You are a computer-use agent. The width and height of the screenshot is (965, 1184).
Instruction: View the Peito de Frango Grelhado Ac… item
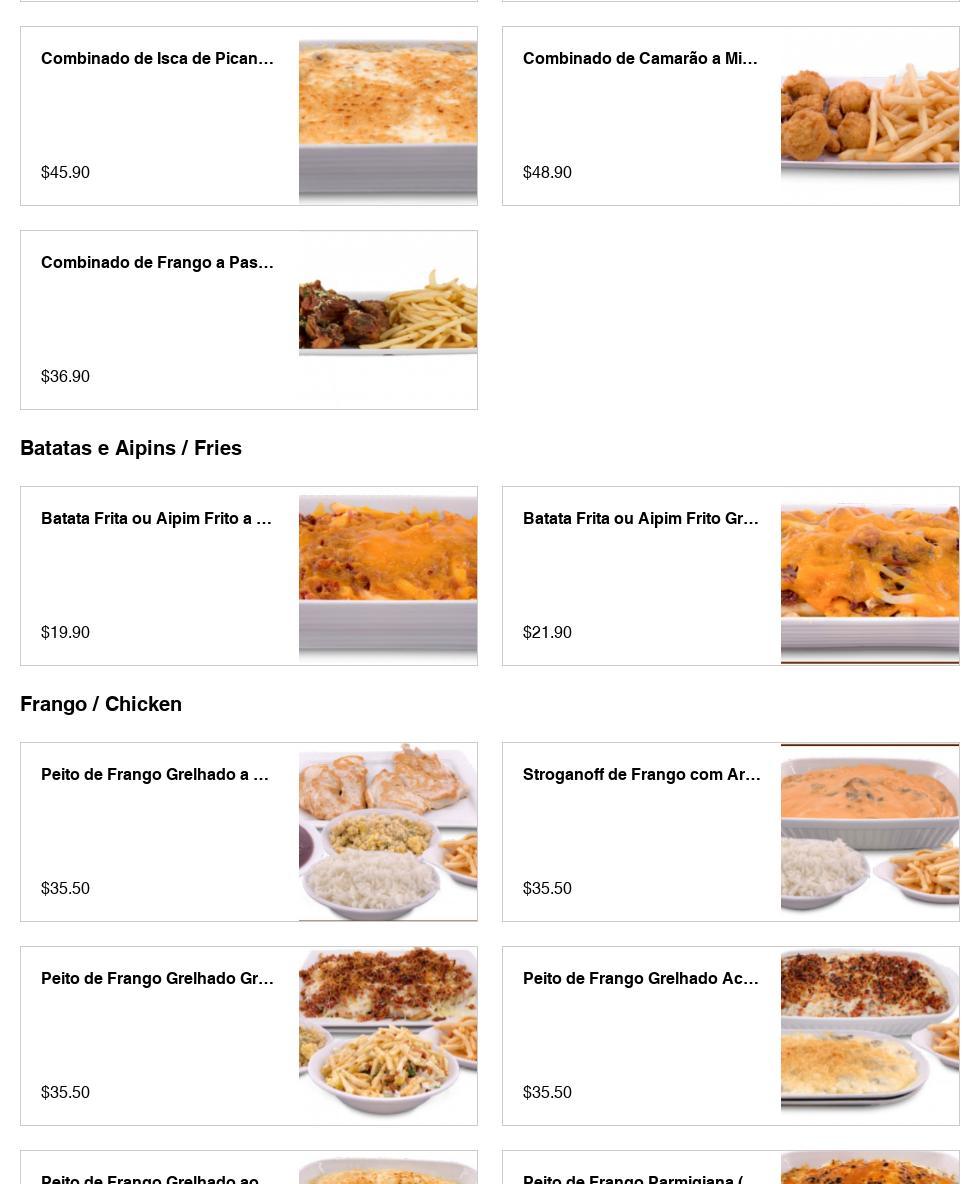coord(730,1036)
